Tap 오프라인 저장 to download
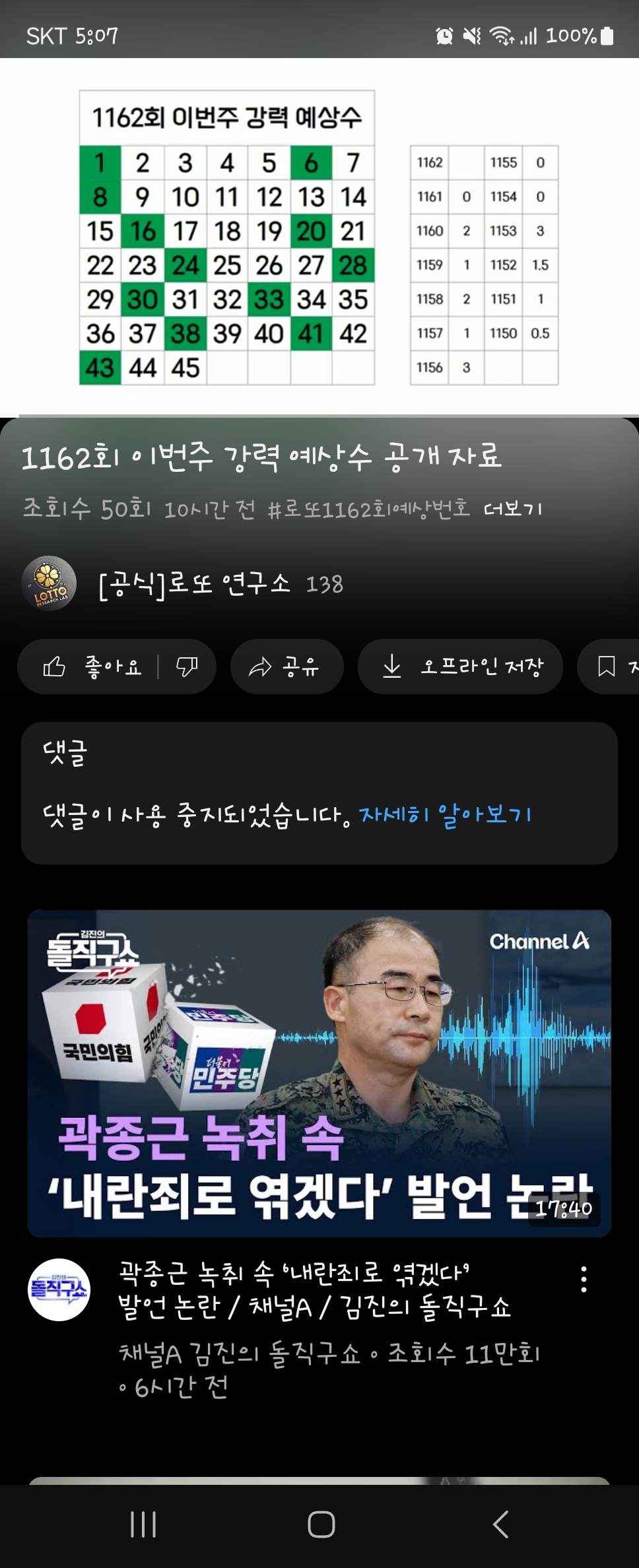 click(460, 667)
